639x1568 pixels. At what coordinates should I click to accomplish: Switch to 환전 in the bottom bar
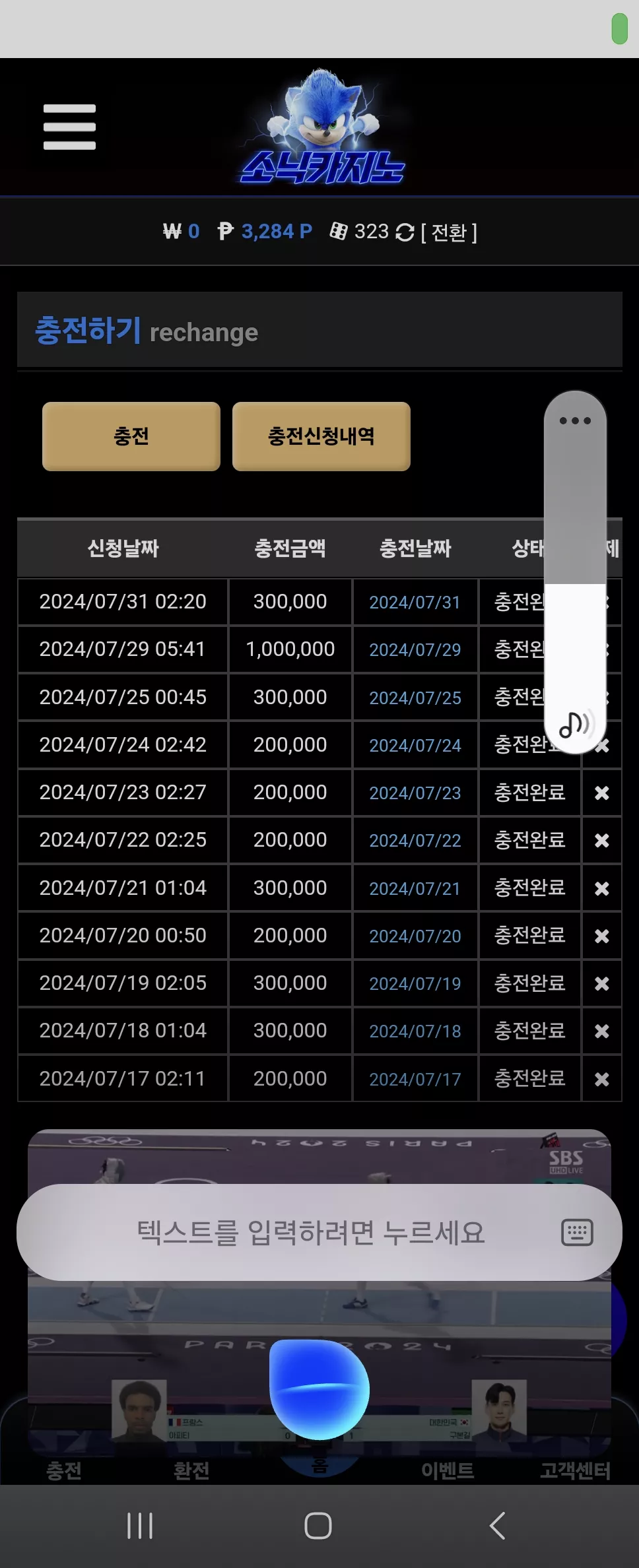tap(191, 1470)
